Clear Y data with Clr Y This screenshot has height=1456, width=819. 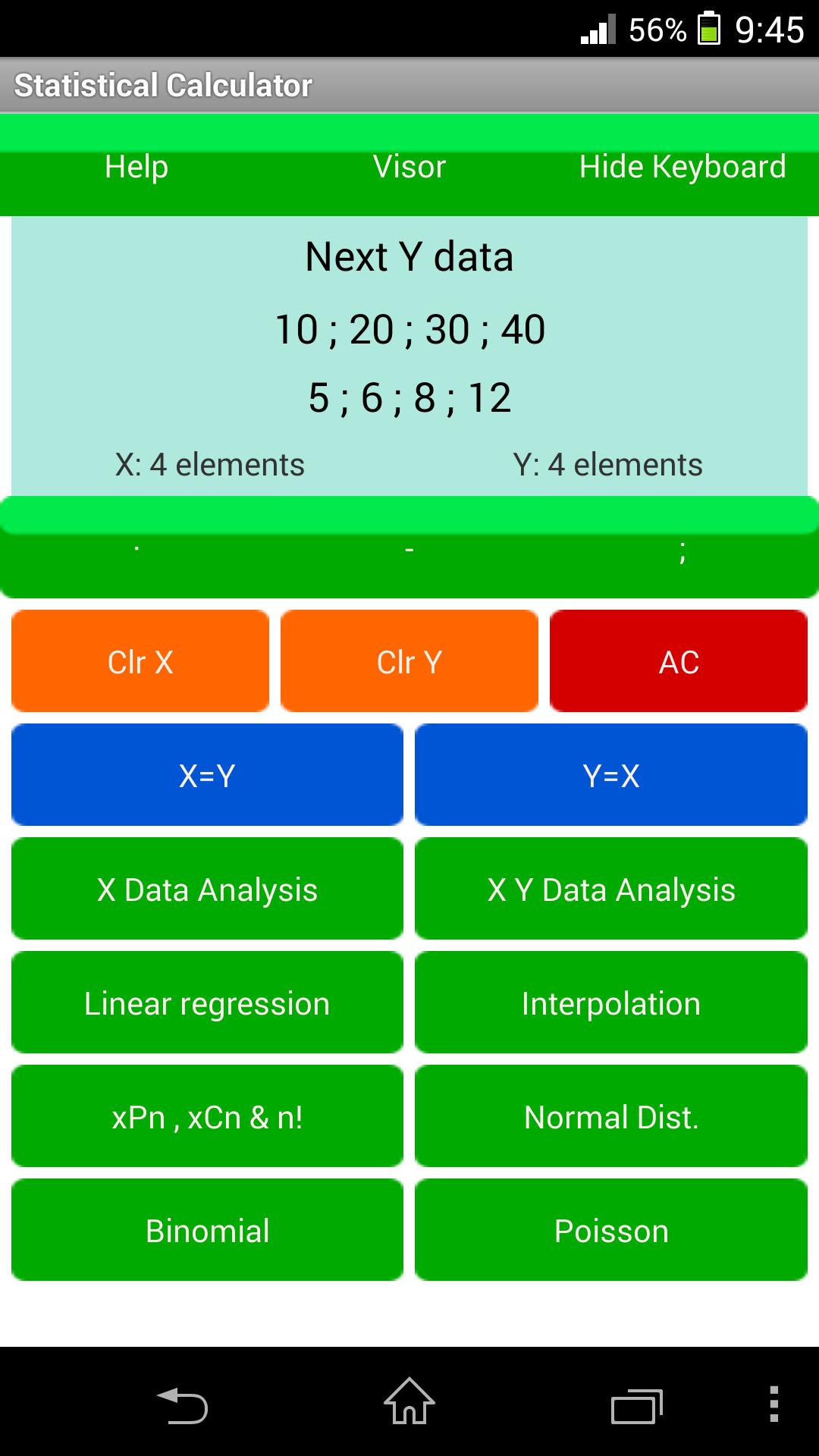coord(409,661)
